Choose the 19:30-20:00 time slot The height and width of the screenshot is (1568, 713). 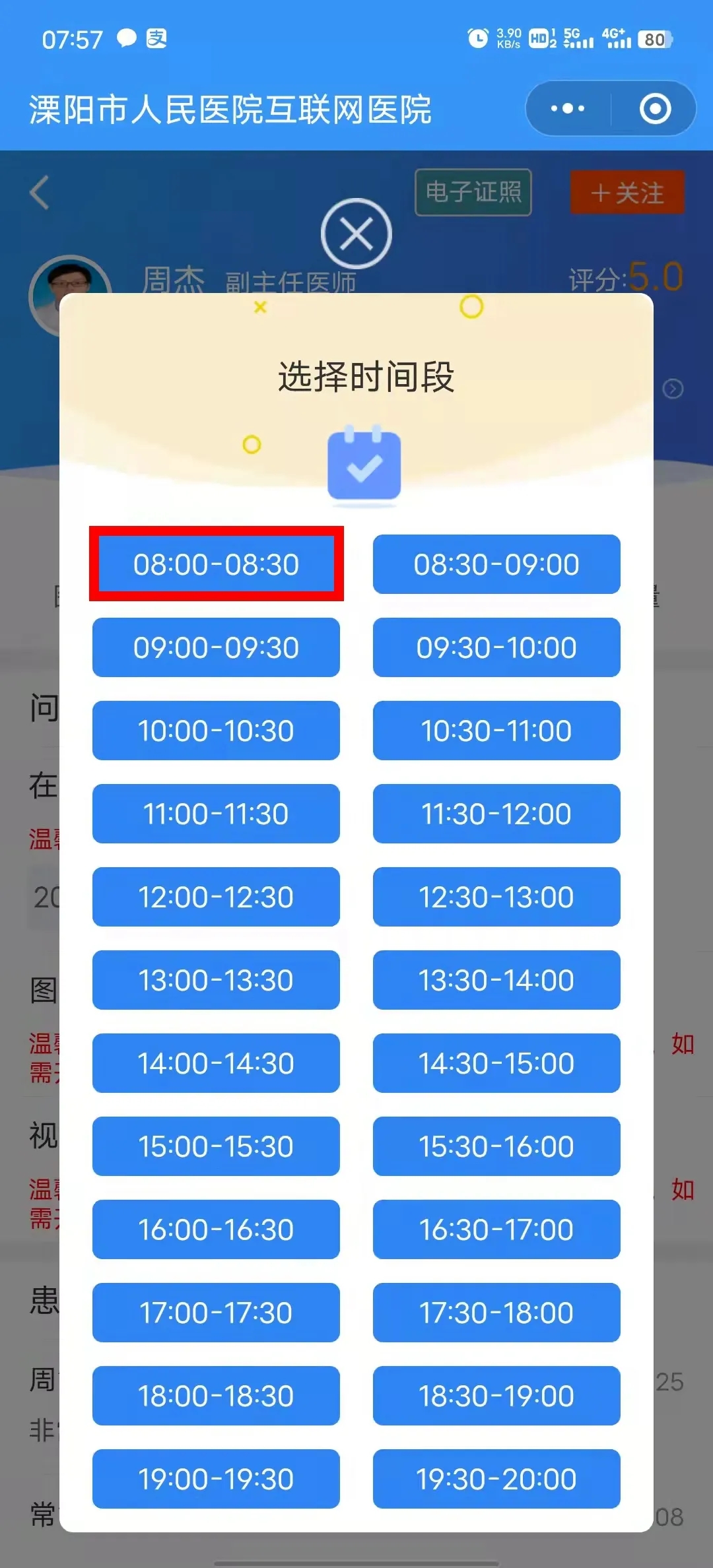[496, 1479]
